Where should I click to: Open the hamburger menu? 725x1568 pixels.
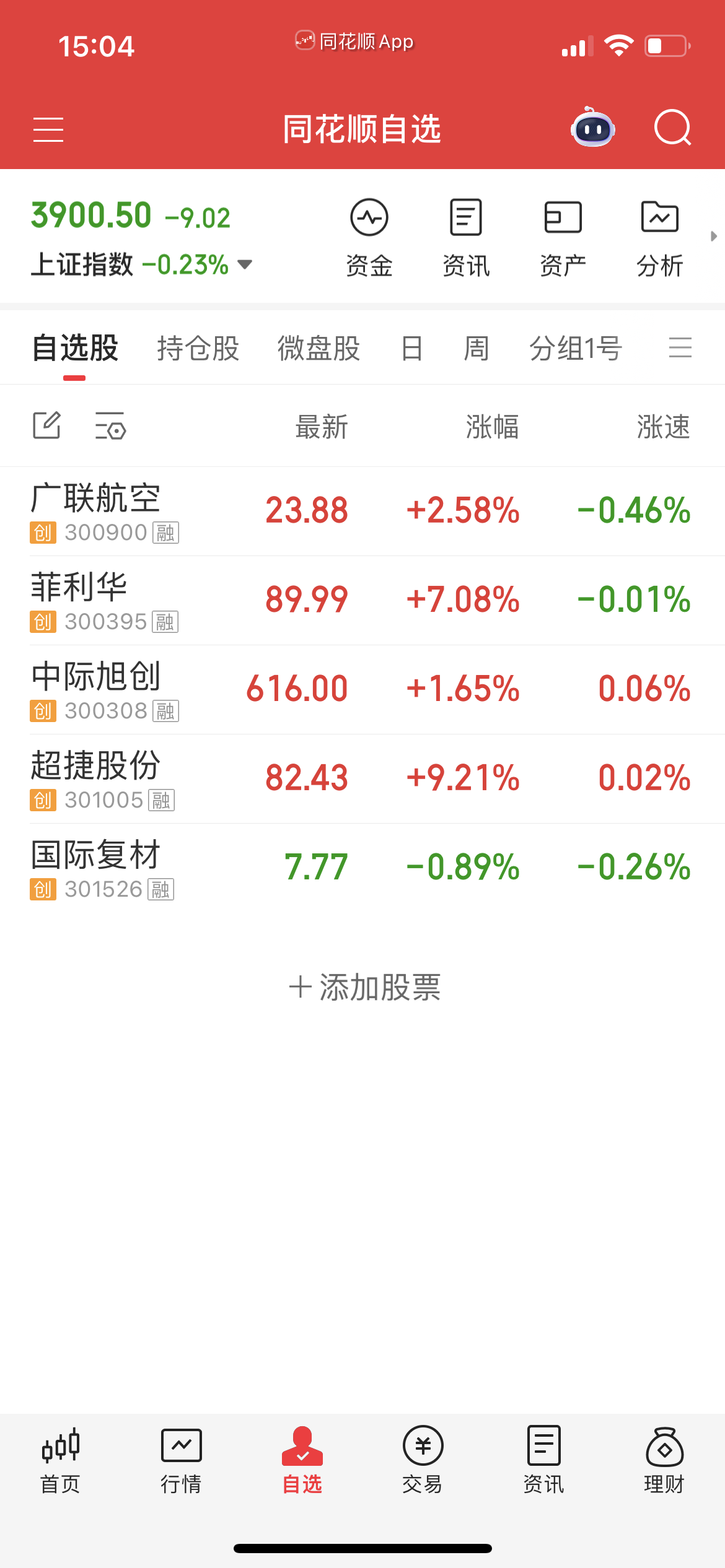tap(48, 129)
